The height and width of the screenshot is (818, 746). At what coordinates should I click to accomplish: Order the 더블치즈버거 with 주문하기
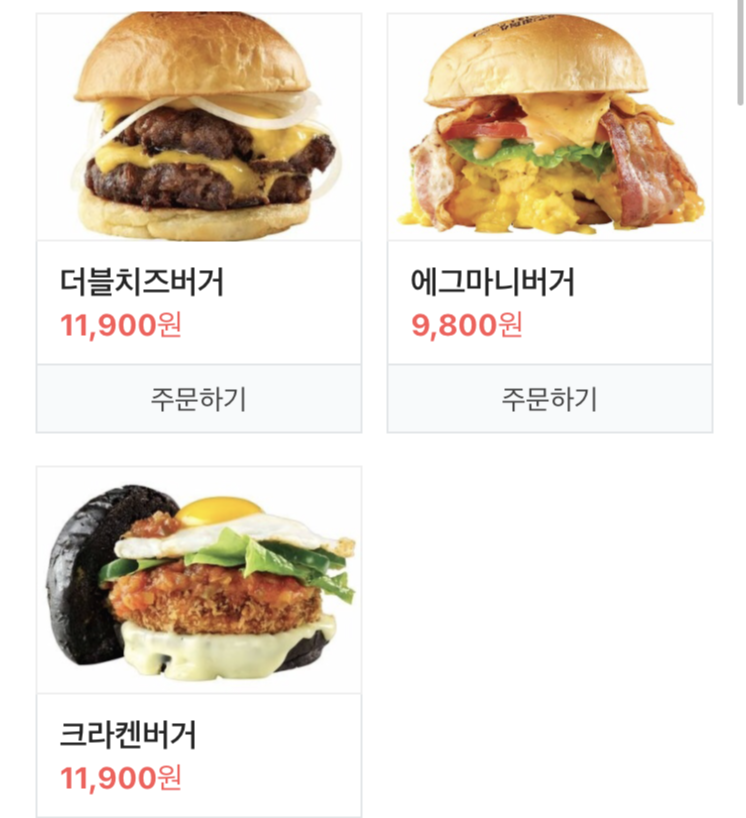click(199, 399)
